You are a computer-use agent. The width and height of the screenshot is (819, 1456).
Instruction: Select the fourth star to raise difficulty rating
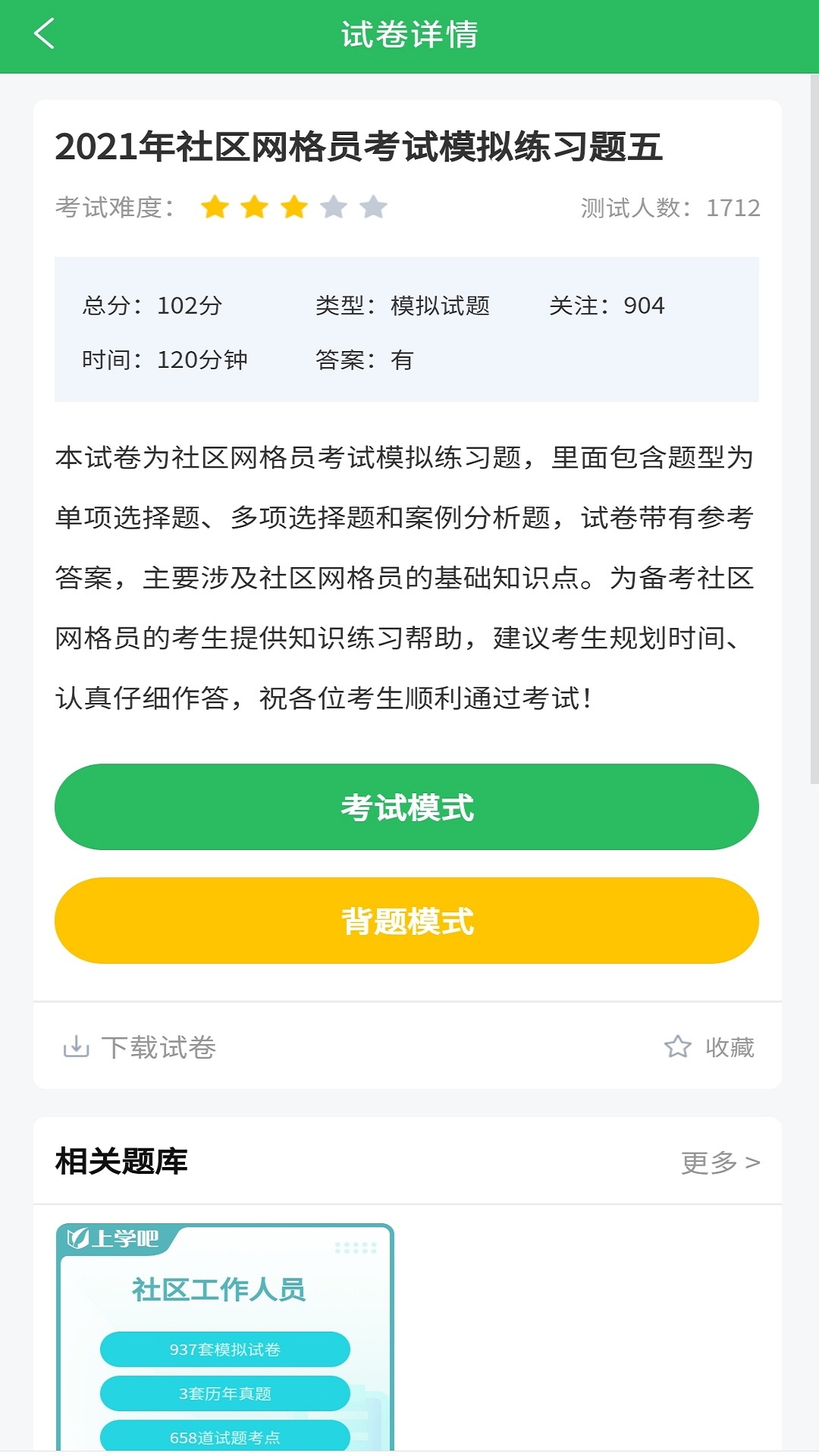pyautogui.click(x=334, y=206)
